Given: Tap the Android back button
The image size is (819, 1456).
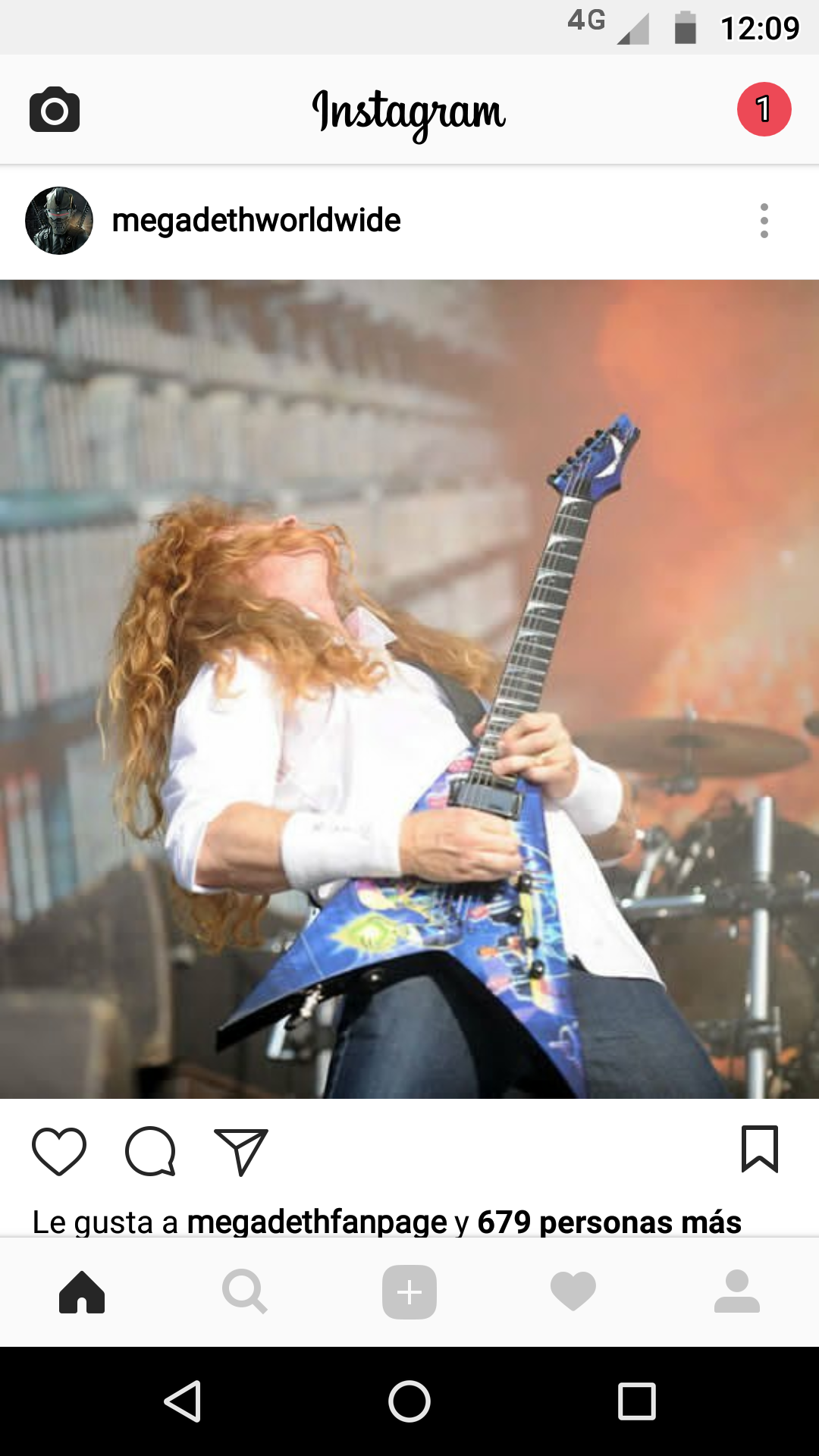Looking at the screenshot, I should [x=183, y=1401].
